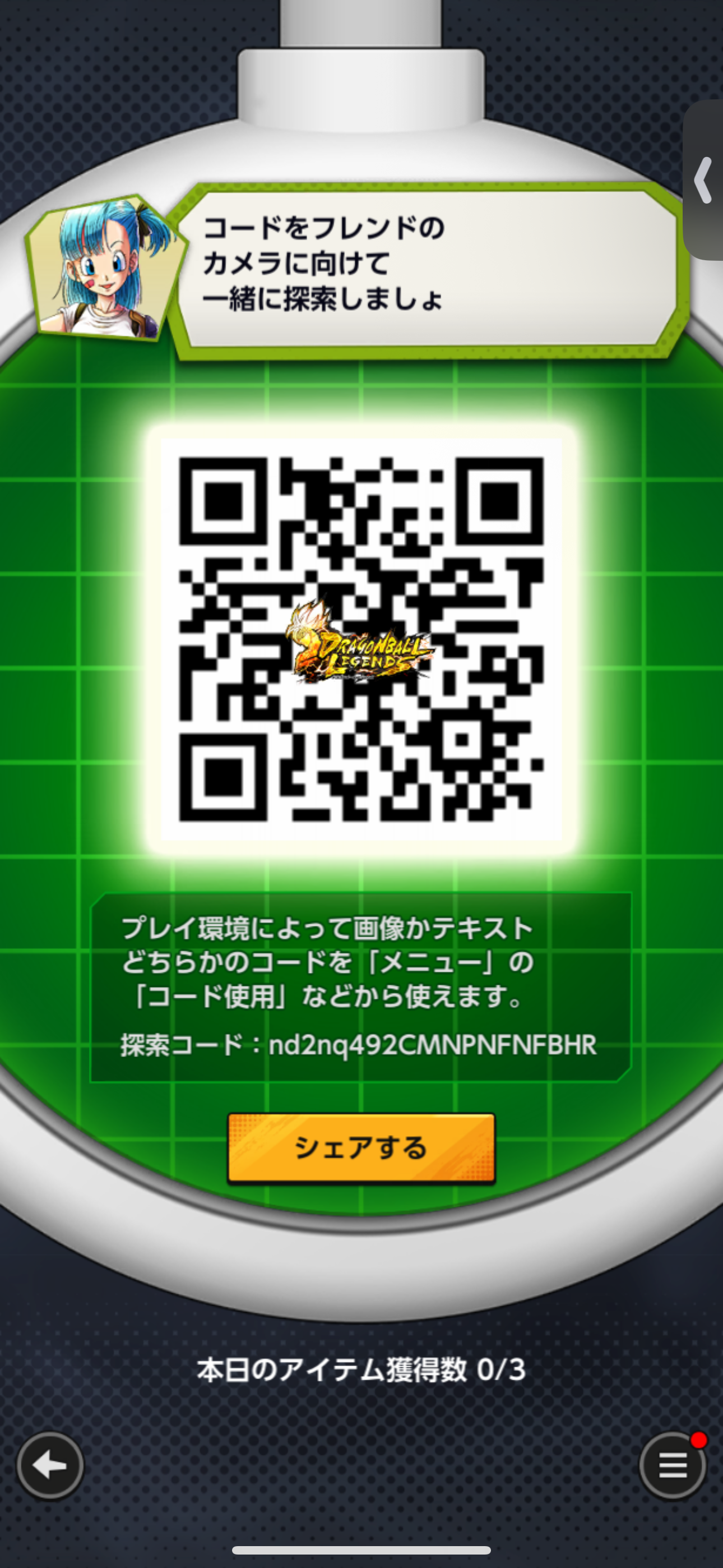This screenshot has width=723, height=1568.
Task: Go back with the arrow button
Action: tap(50, 1466)
